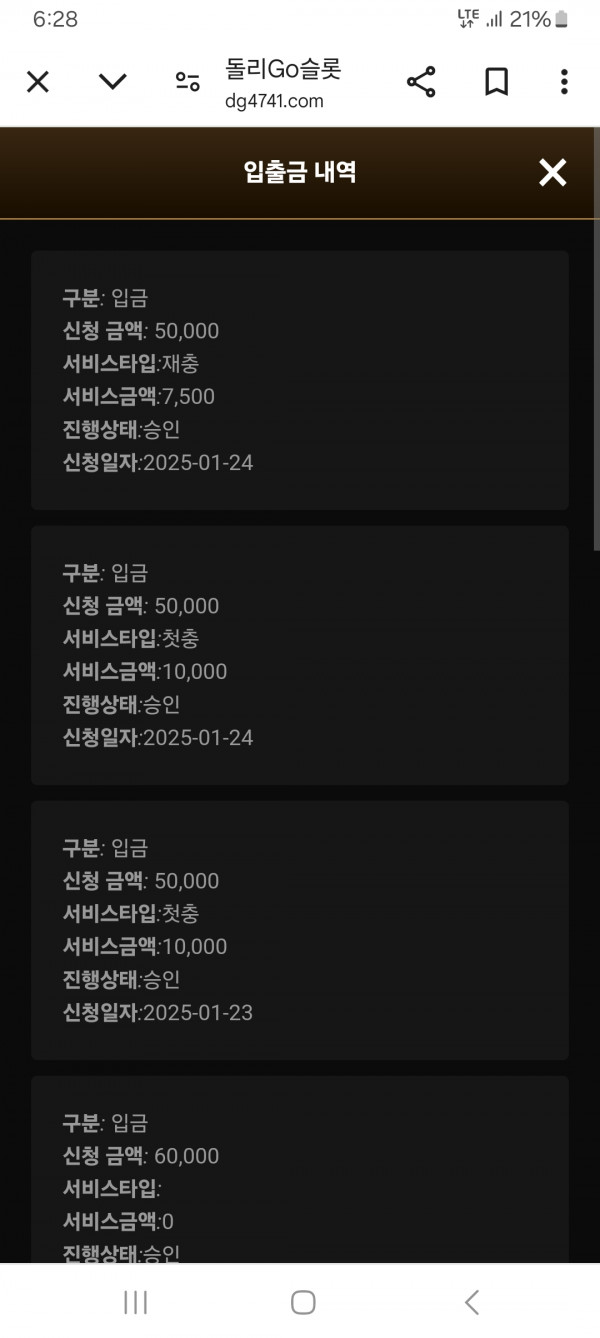
Task: Minimize the tab with the down chevron
Action: coord(113,82)
